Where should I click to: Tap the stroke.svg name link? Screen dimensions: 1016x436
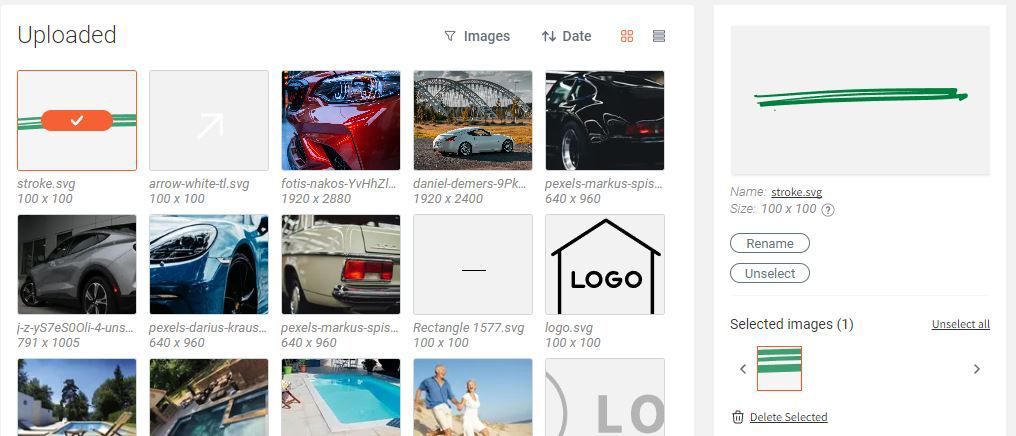click(x=796, y=192)
